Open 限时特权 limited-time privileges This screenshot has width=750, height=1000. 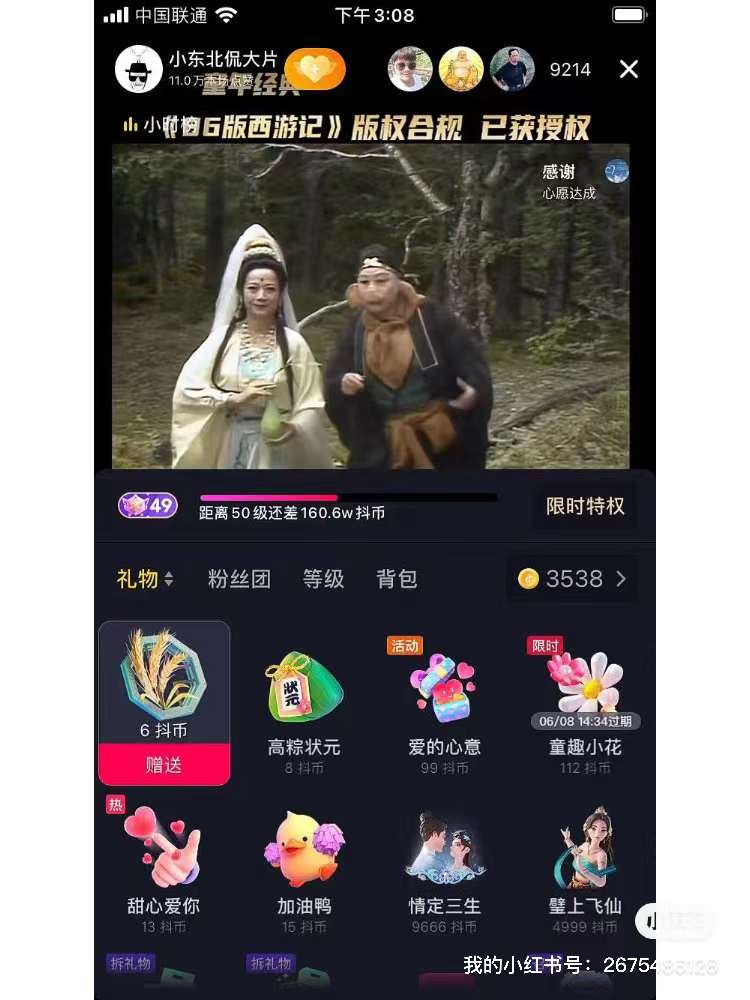click(x=585, y=506)
